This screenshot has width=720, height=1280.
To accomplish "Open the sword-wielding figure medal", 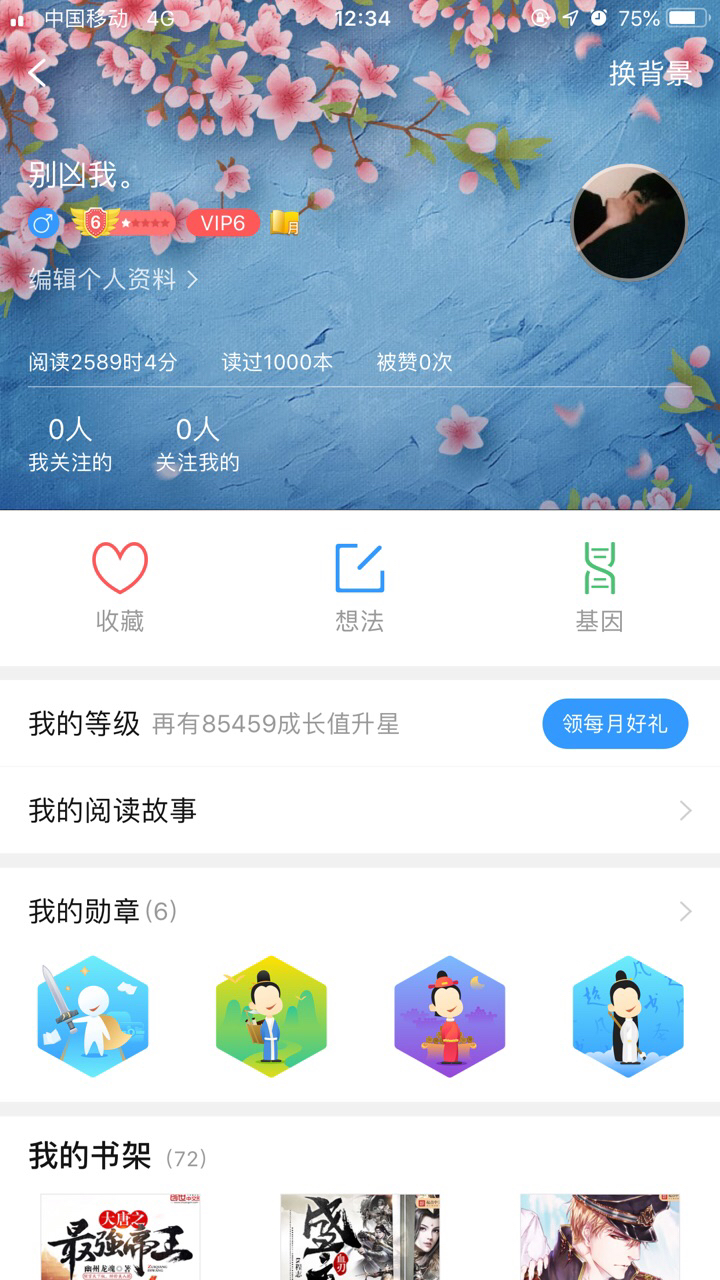I will [93, 1016].
